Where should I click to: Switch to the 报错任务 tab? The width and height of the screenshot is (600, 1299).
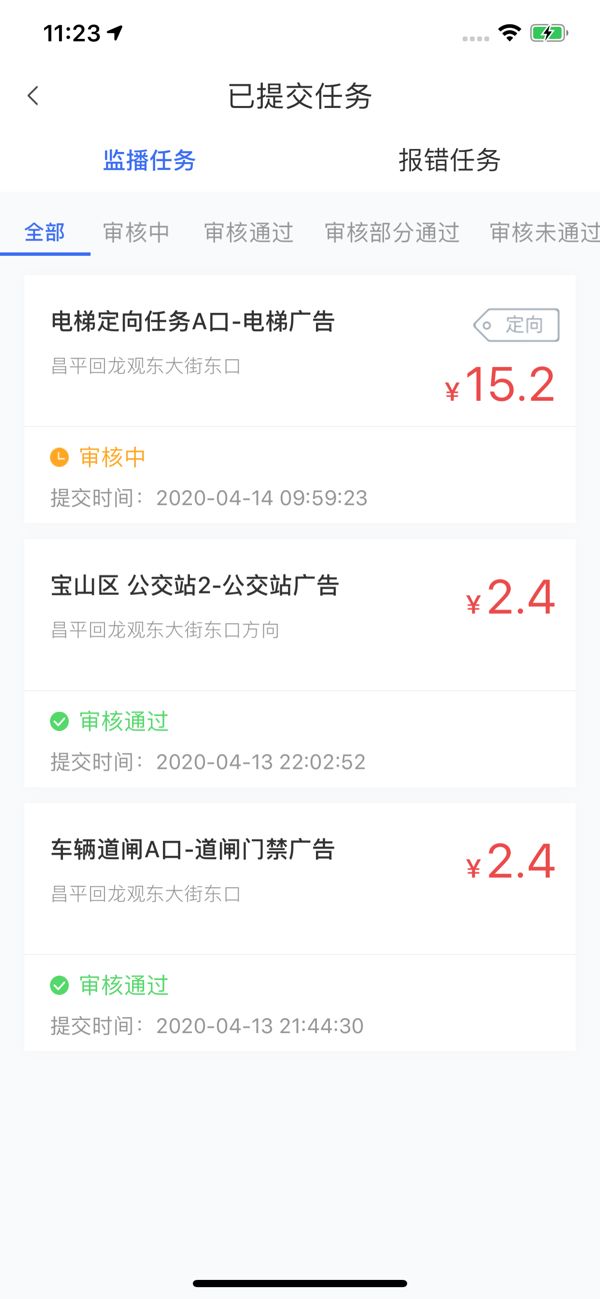tap(449, 160)
